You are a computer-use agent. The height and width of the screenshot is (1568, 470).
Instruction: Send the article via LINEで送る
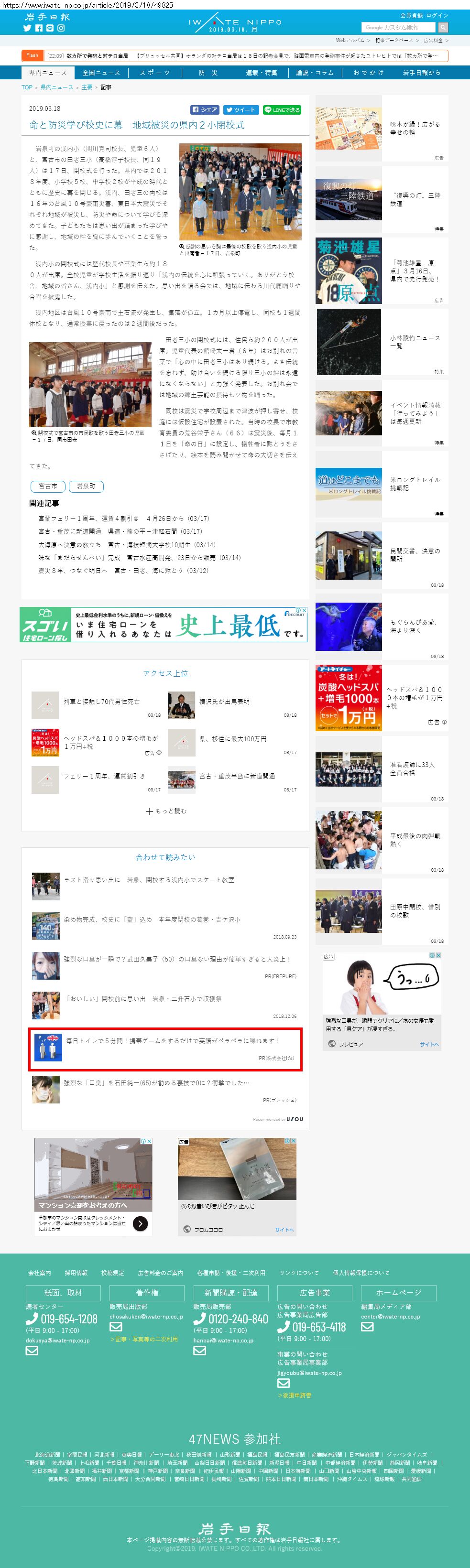[282, 109]
